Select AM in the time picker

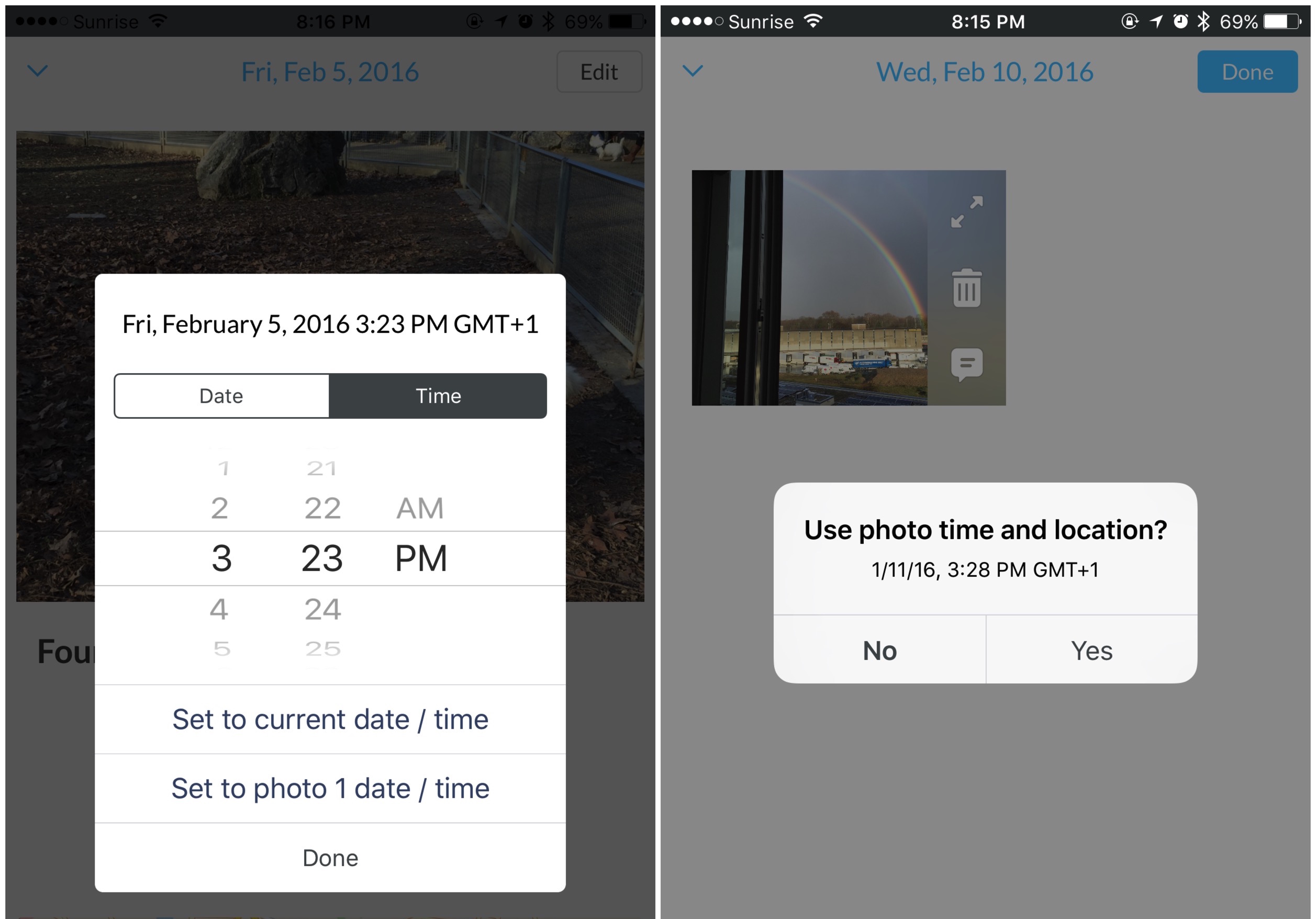click(x=420, y=508)
